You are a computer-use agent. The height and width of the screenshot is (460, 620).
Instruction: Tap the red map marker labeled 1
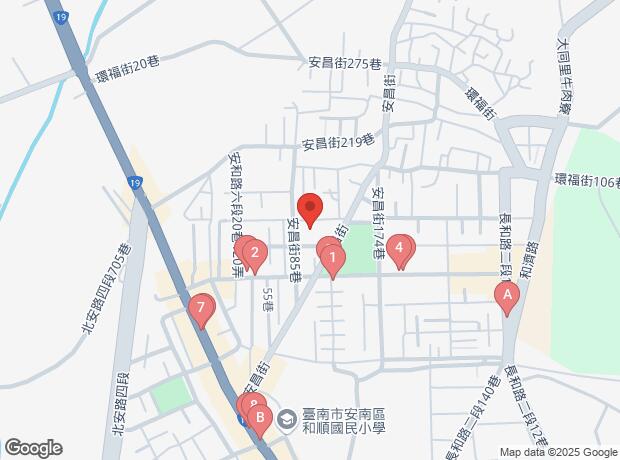point(332,258)
